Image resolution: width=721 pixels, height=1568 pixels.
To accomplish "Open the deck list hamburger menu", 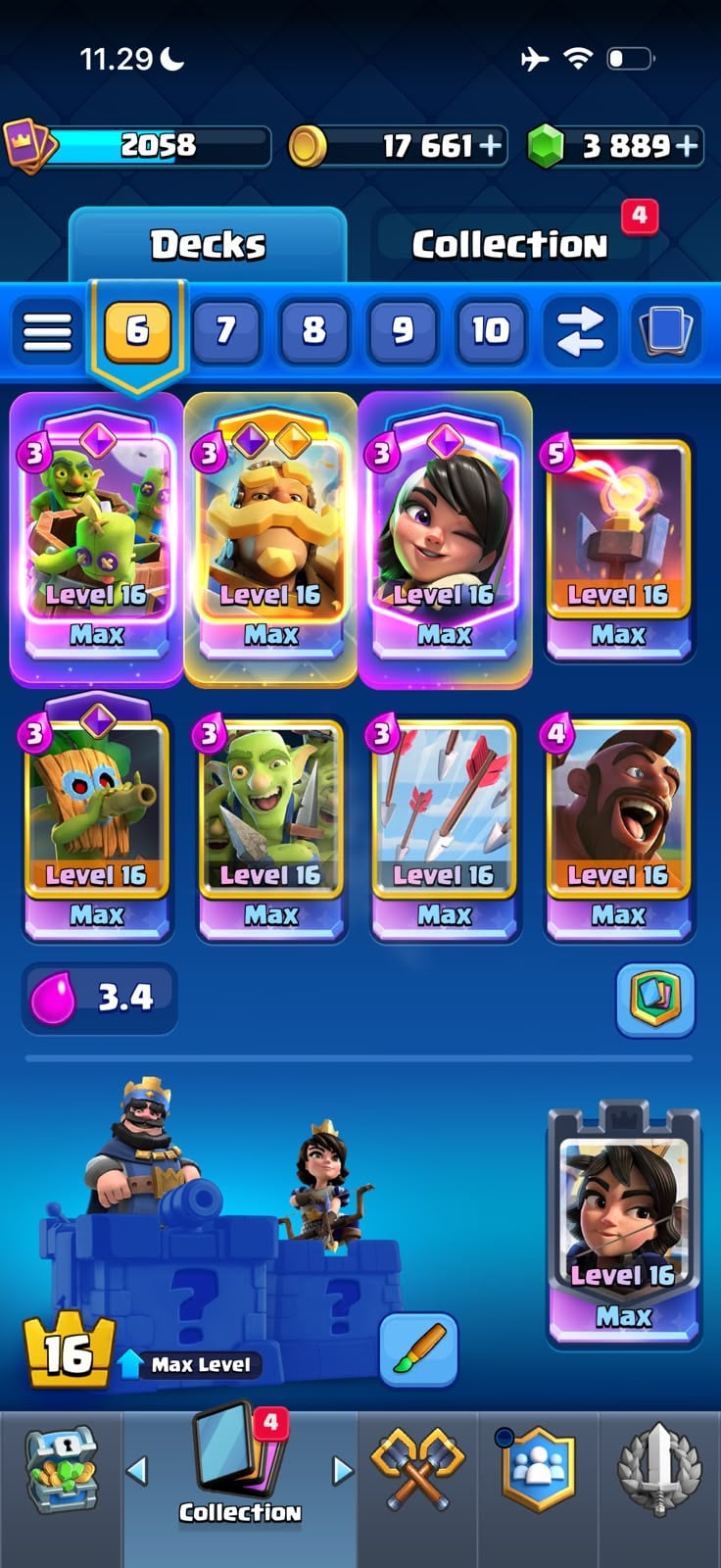I will pos(47,330).
